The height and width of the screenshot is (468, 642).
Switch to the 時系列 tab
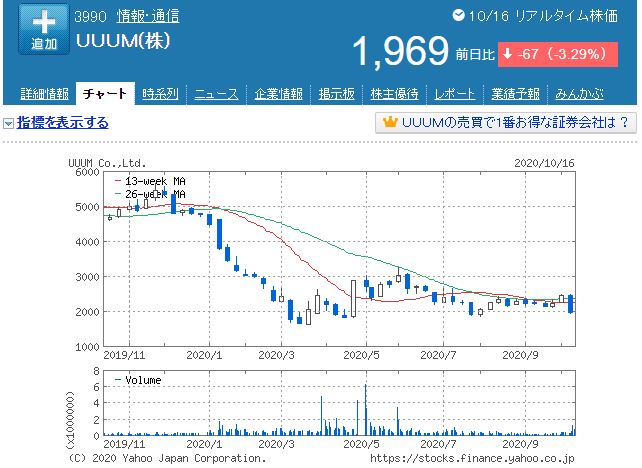point(160,95)
